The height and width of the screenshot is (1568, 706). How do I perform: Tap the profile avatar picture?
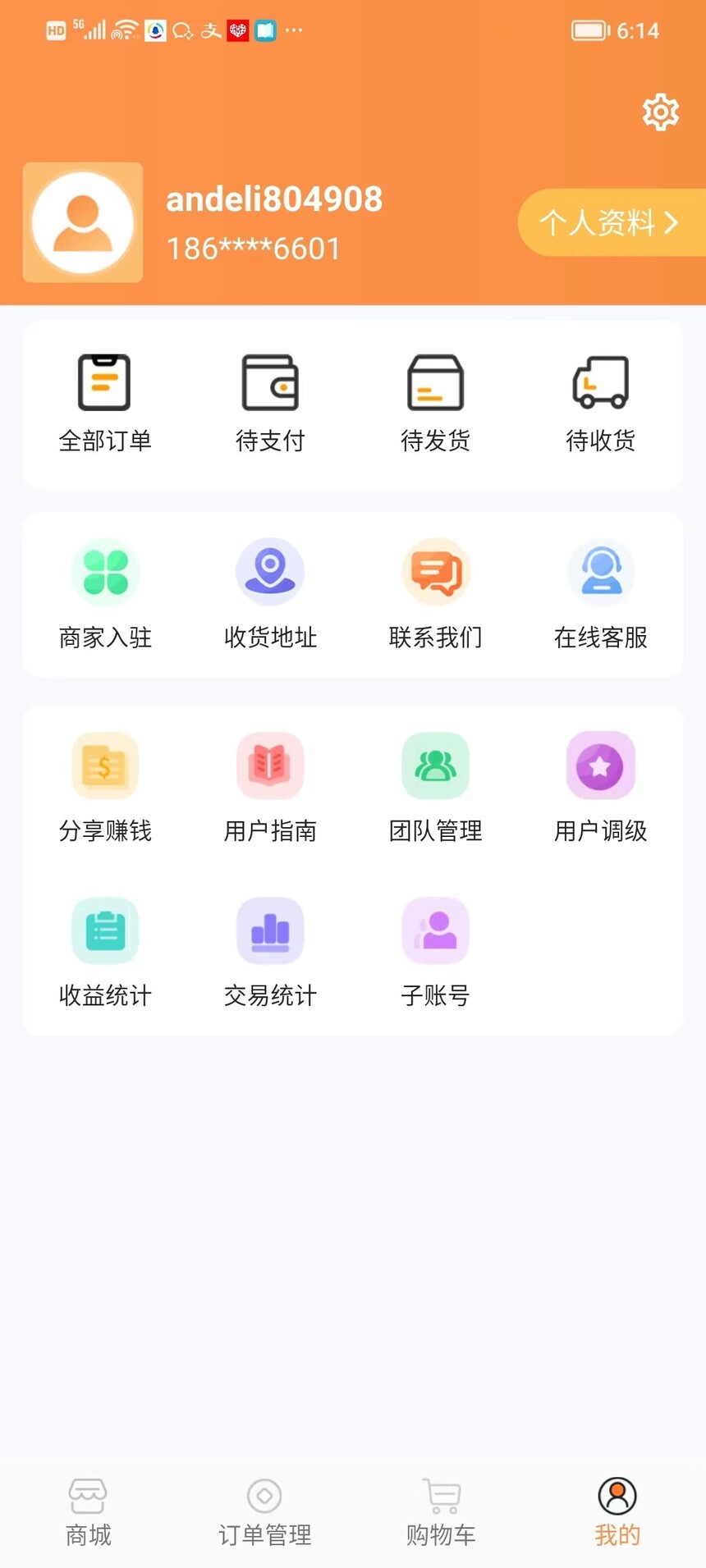tap(83, 222)
